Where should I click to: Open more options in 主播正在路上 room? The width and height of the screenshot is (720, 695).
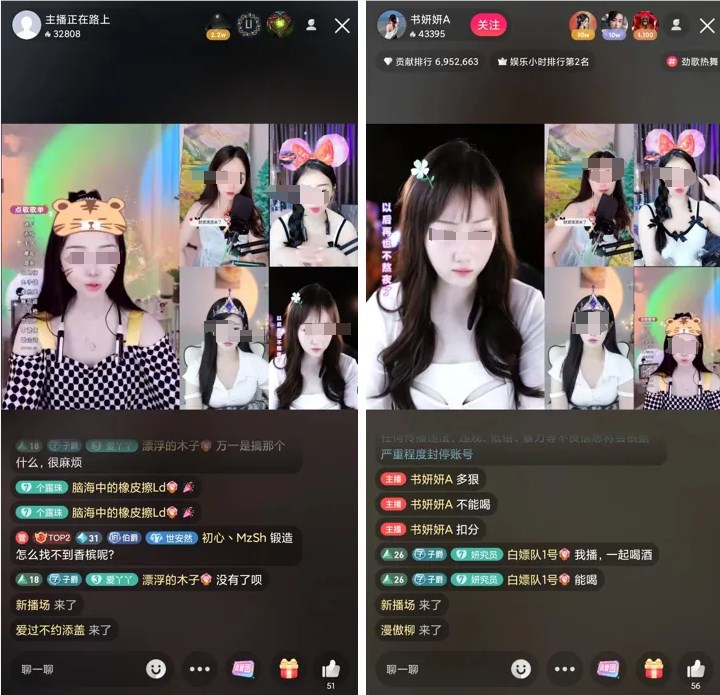click(x=200, y=669)
